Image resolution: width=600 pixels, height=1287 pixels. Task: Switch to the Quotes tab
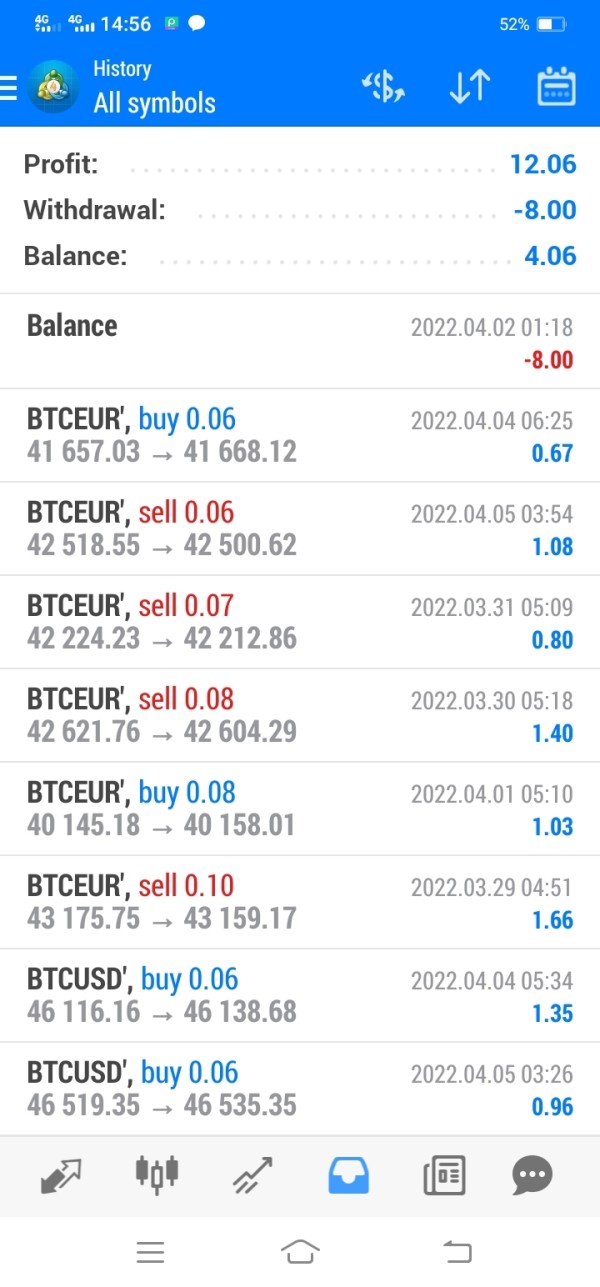point(61,1175)
